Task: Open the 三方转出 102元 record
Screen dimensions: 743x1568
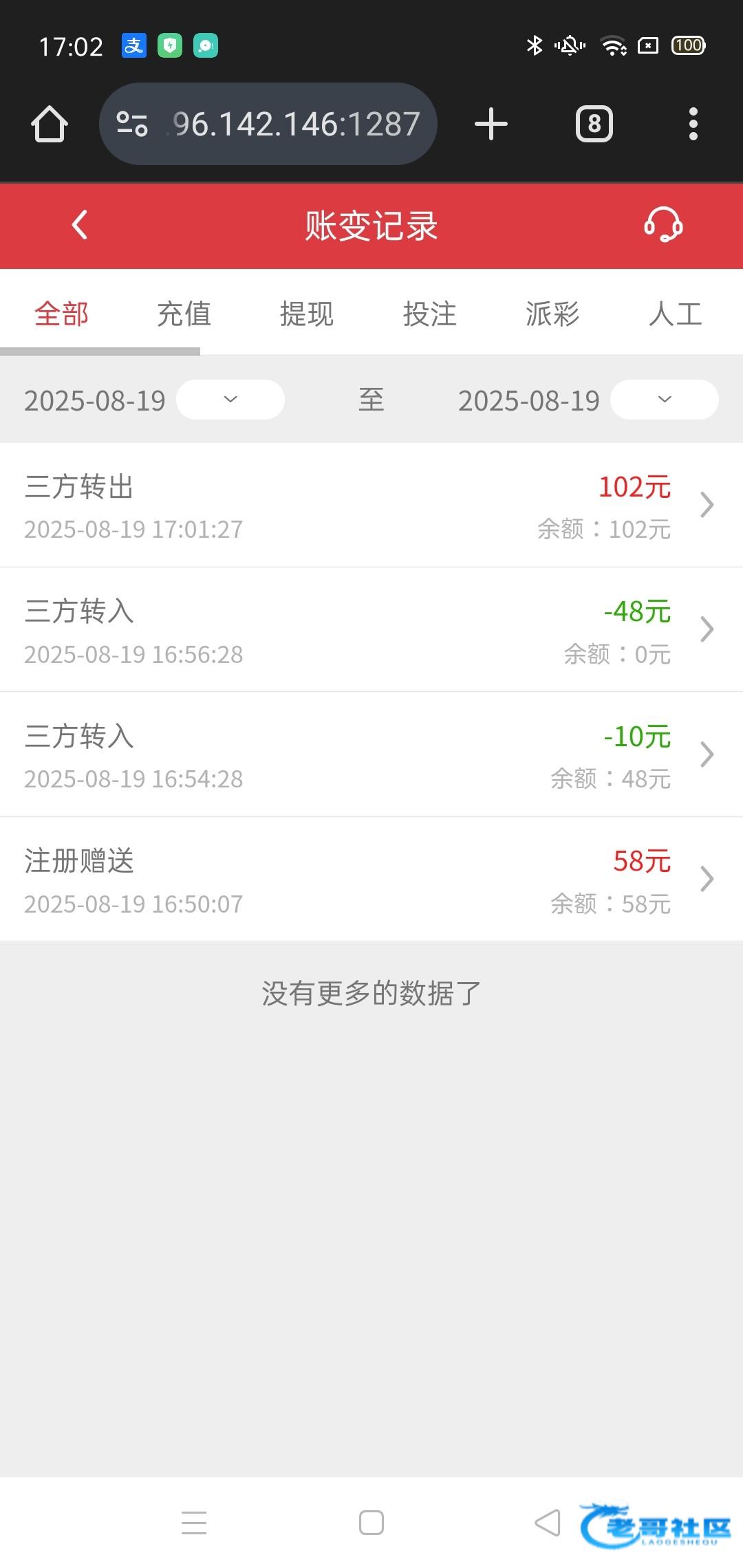Action: pyautogui.click(x=371, y=505)
